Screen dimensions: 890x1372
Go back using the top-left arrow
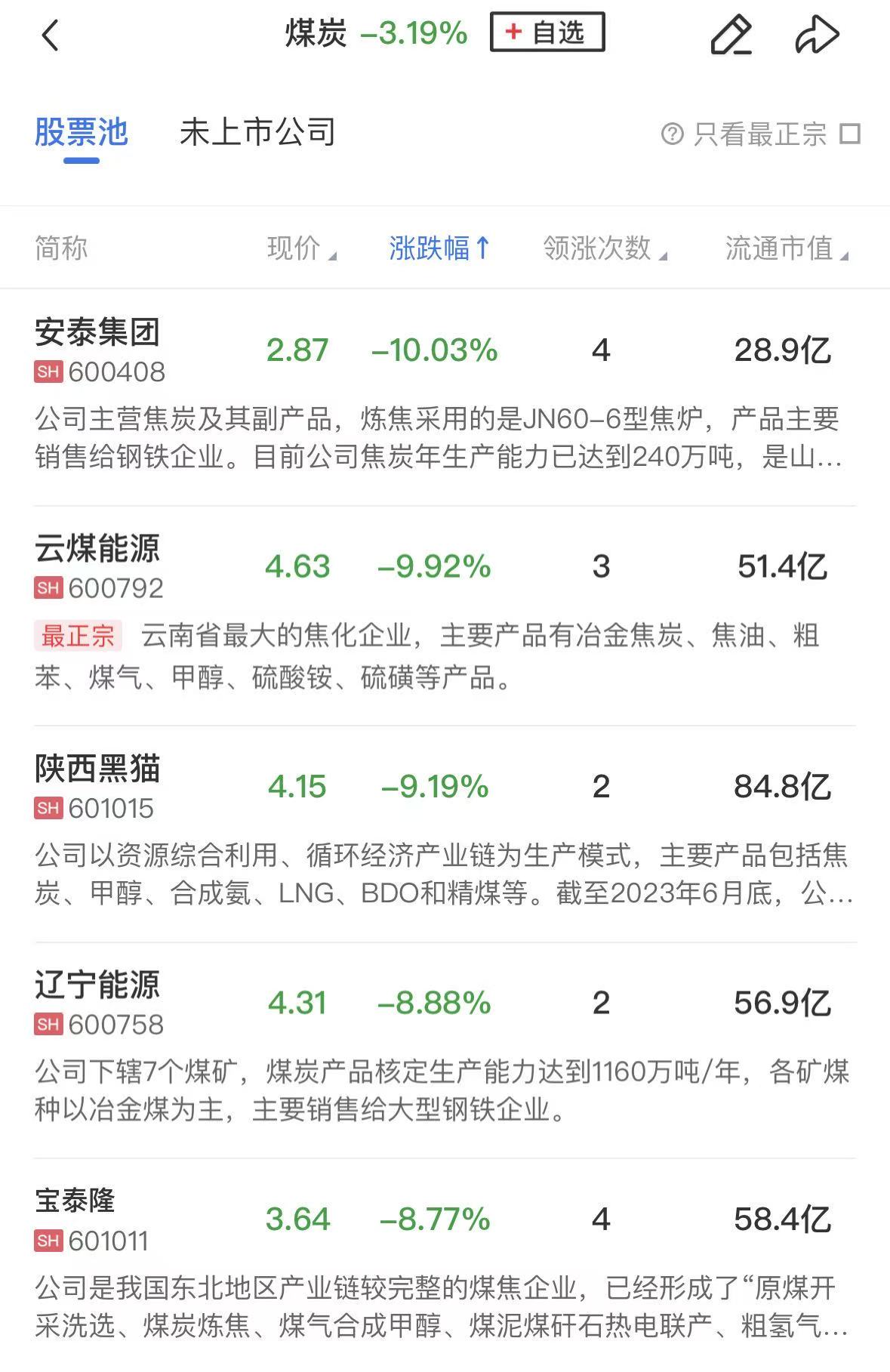[50, 35]
